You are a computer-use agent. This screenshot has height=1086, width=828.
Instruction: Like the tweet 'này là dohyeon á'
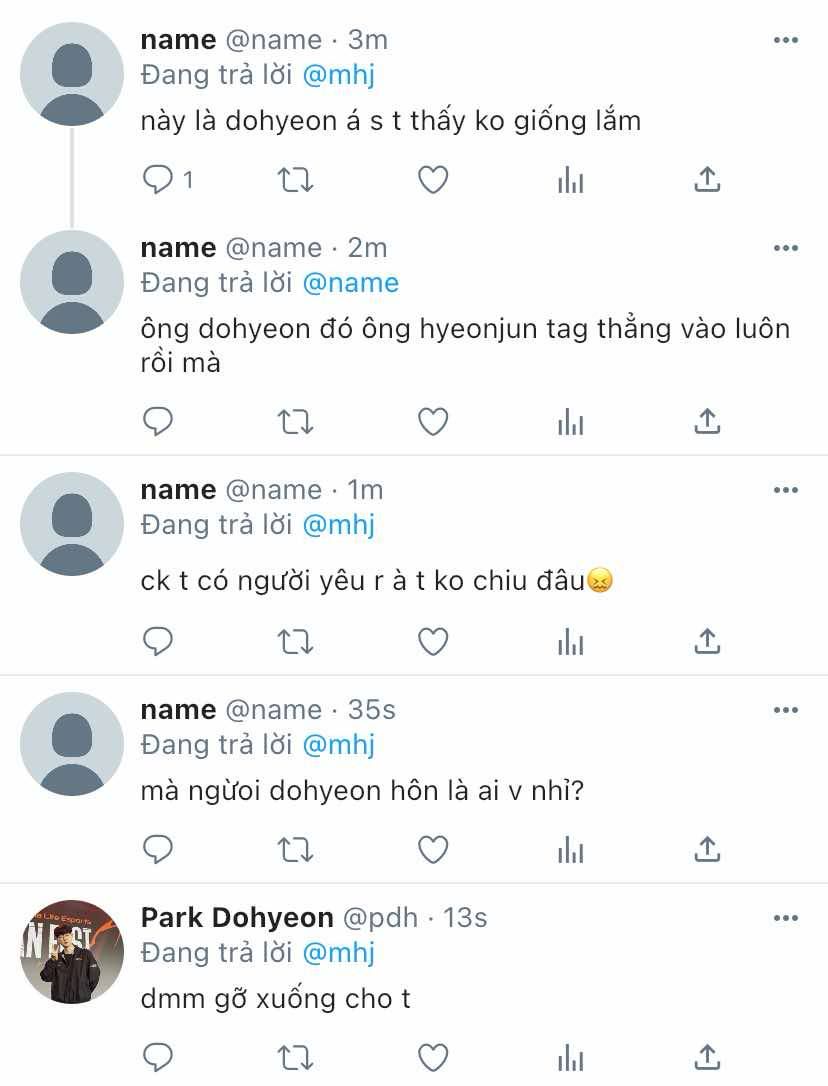(x=432, y=180)
